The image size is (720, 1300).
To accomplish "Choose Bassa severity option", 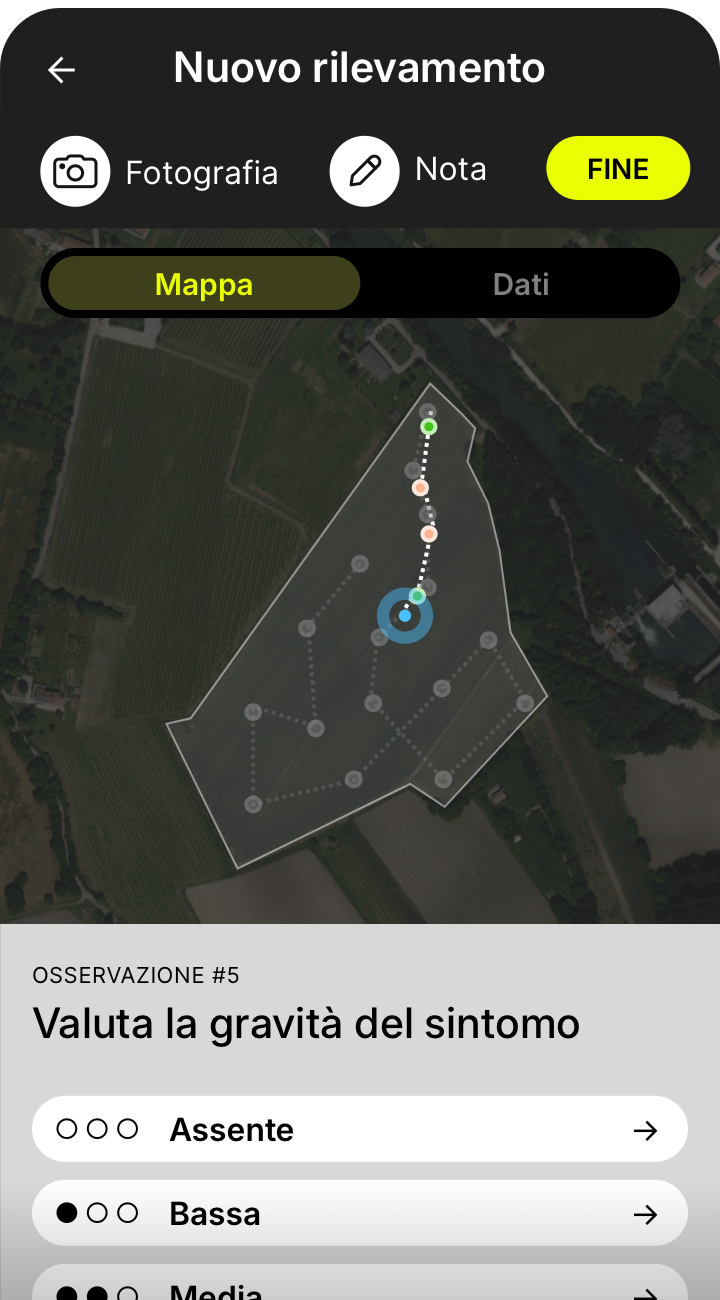I will [x=360, y=1213].
